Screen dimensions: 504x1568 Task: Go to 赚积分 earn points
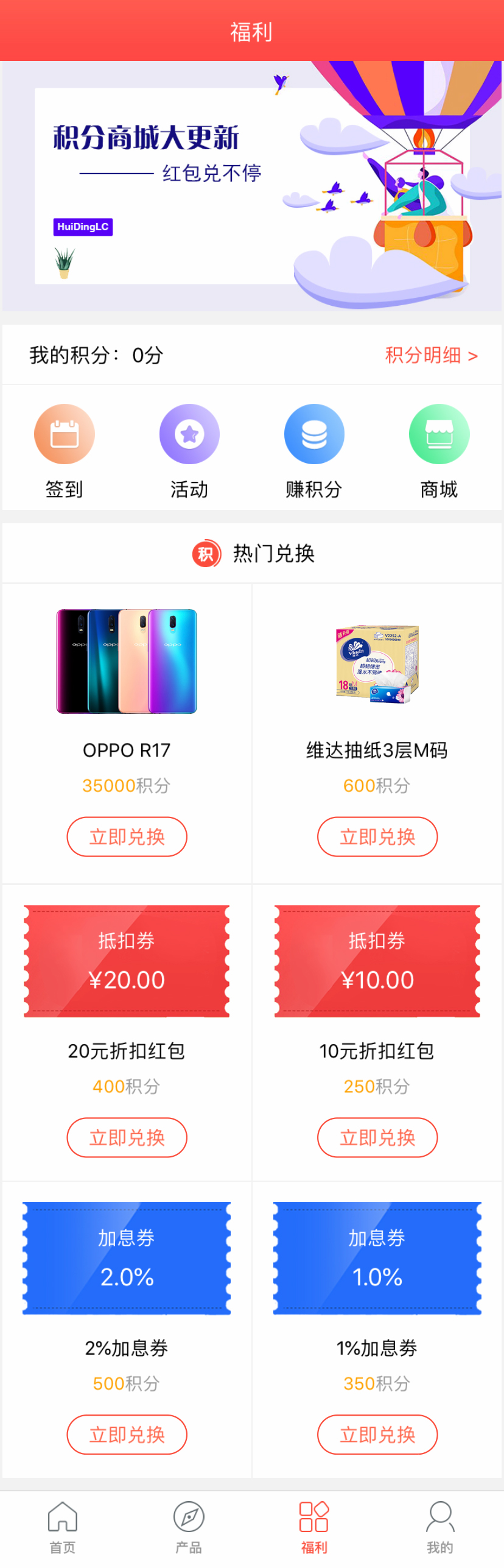(x=314, y=434)
